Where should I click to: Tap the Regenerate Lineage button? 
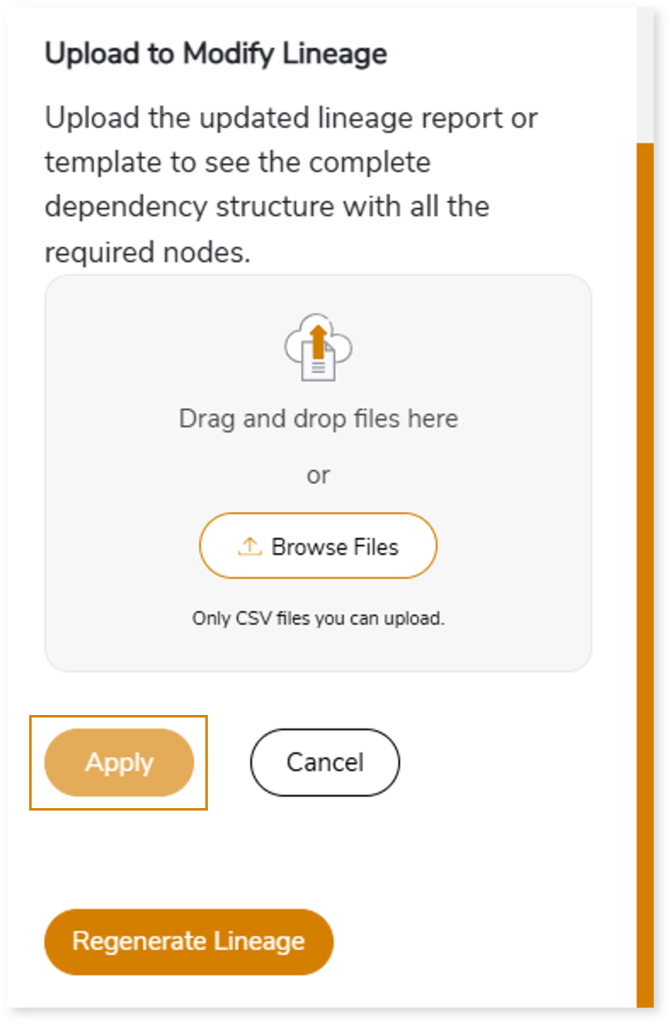(188, 941)
